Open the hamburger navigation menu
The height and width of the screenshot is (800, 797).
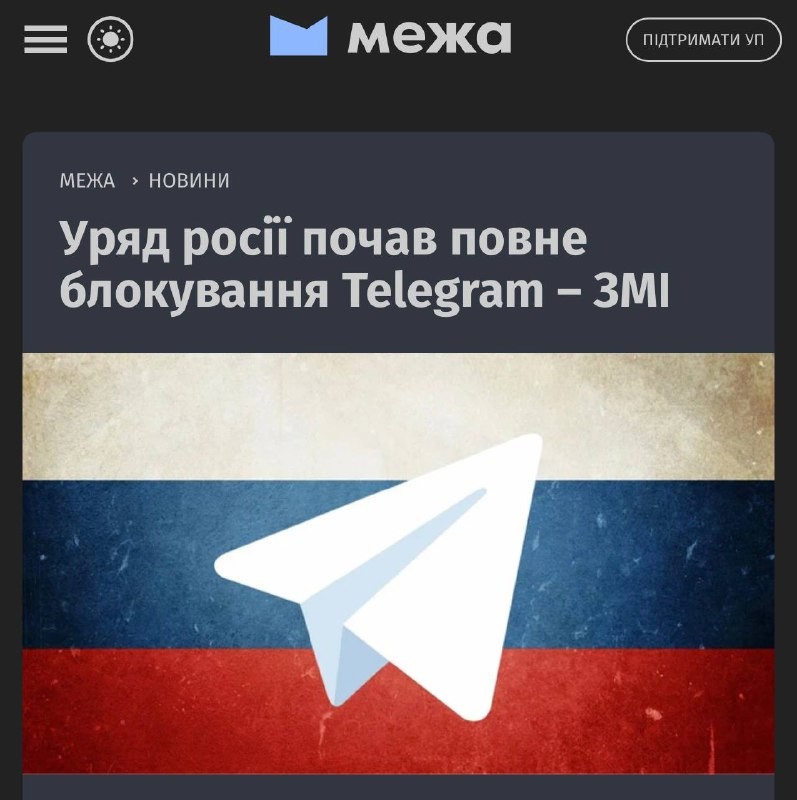pyautogui.click(x=45, y=40)
